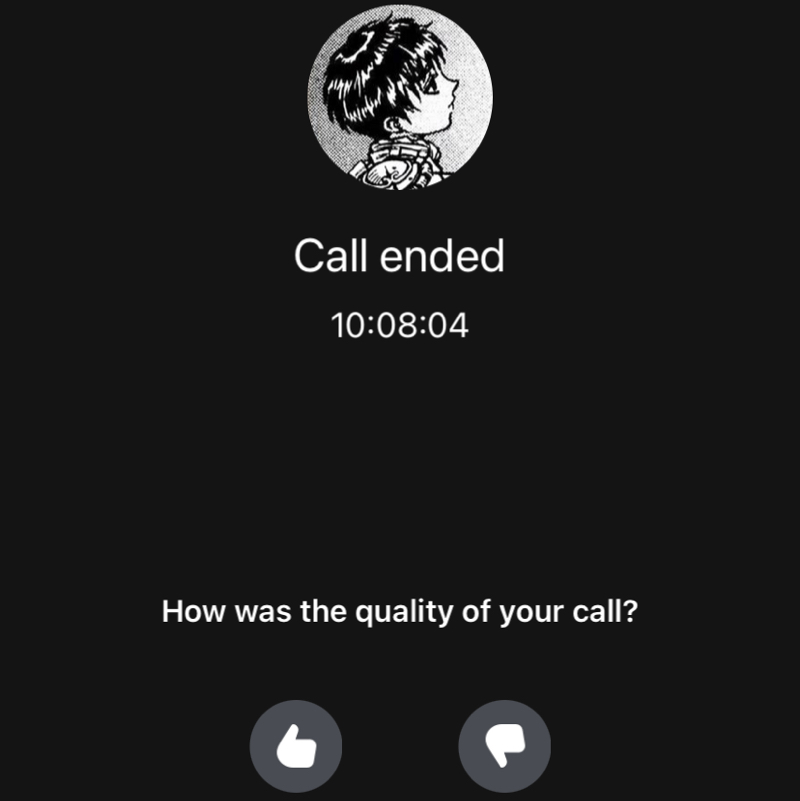Rate the call quality with thumbs down
The width and height of the screenshot is (800, 801).
click(504, 746)
